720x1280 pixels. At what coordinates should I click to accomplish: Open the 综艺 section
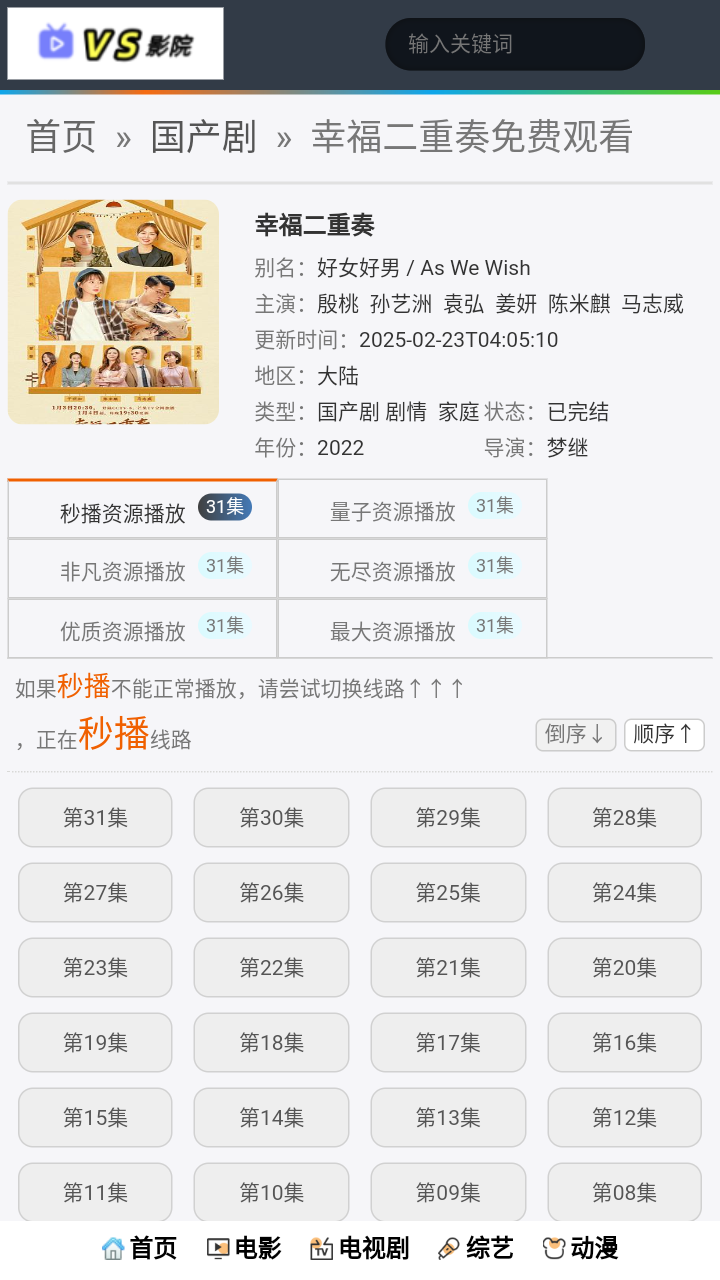pos(476,1248)
